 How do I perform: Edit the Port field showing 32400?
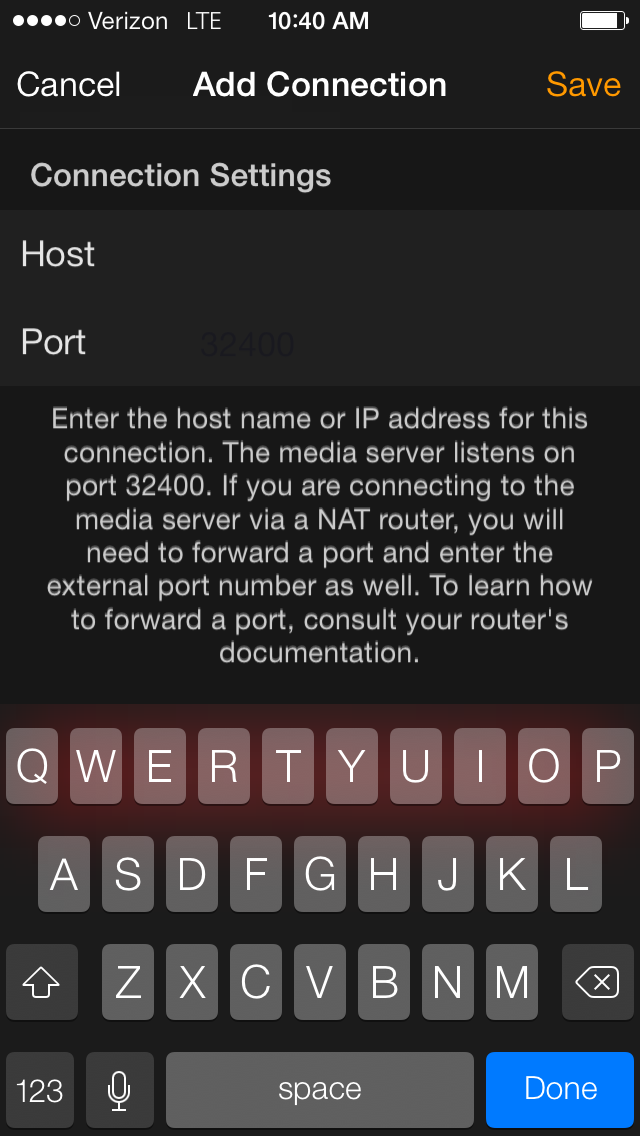[320, 342]
